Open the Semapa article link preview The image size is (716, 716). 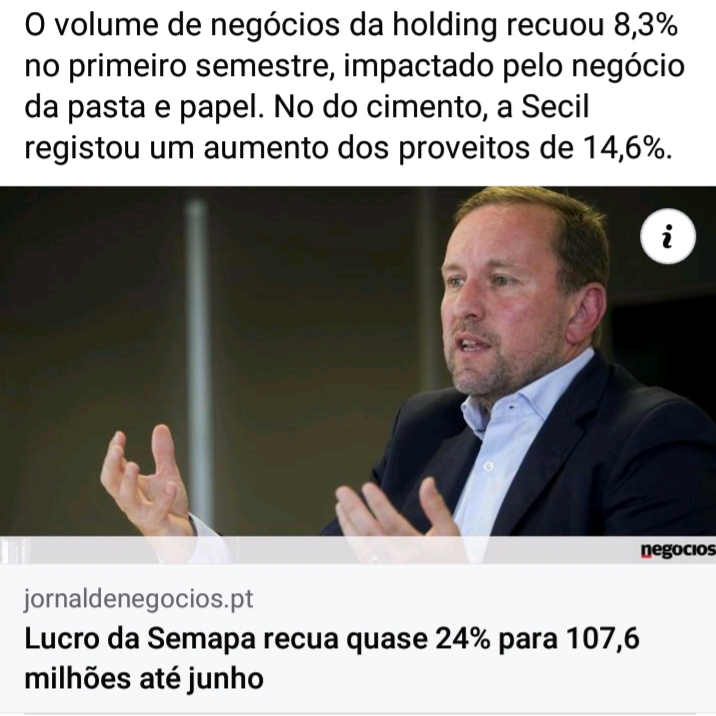tap(330, 658)
